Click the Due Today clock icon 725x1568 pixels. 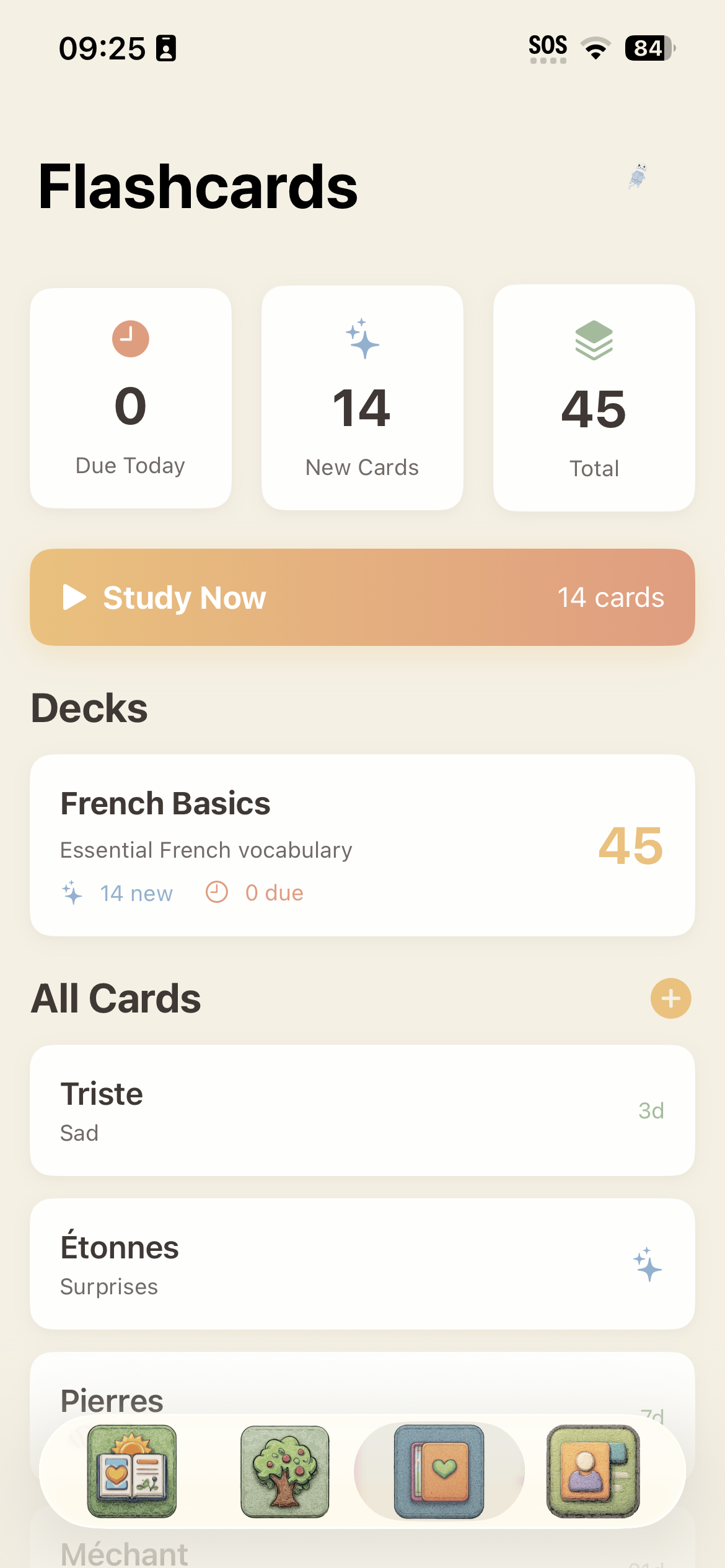[x=130, y=339]
